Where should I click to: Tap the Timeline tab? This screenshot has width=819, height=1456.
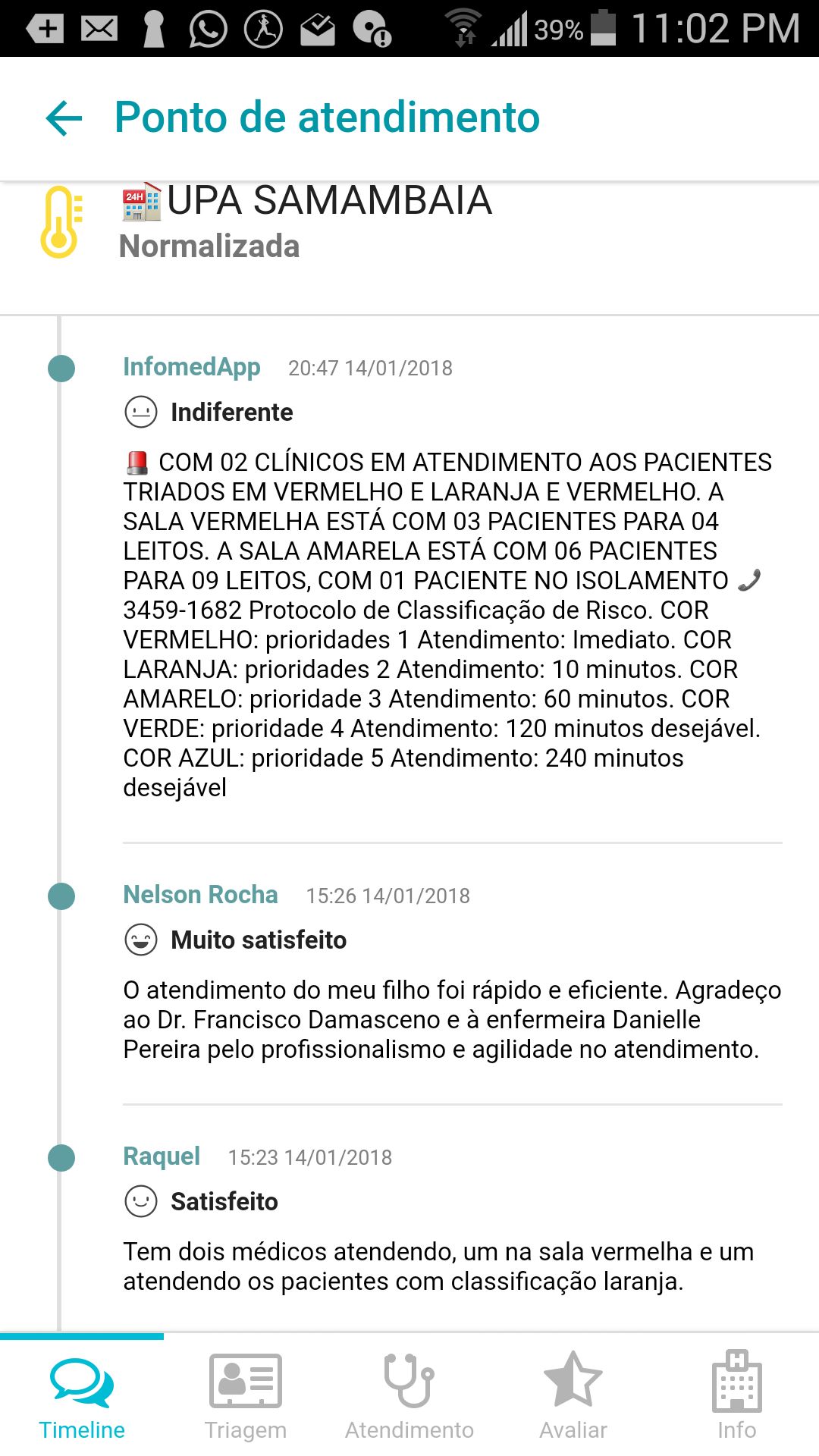82,1395
